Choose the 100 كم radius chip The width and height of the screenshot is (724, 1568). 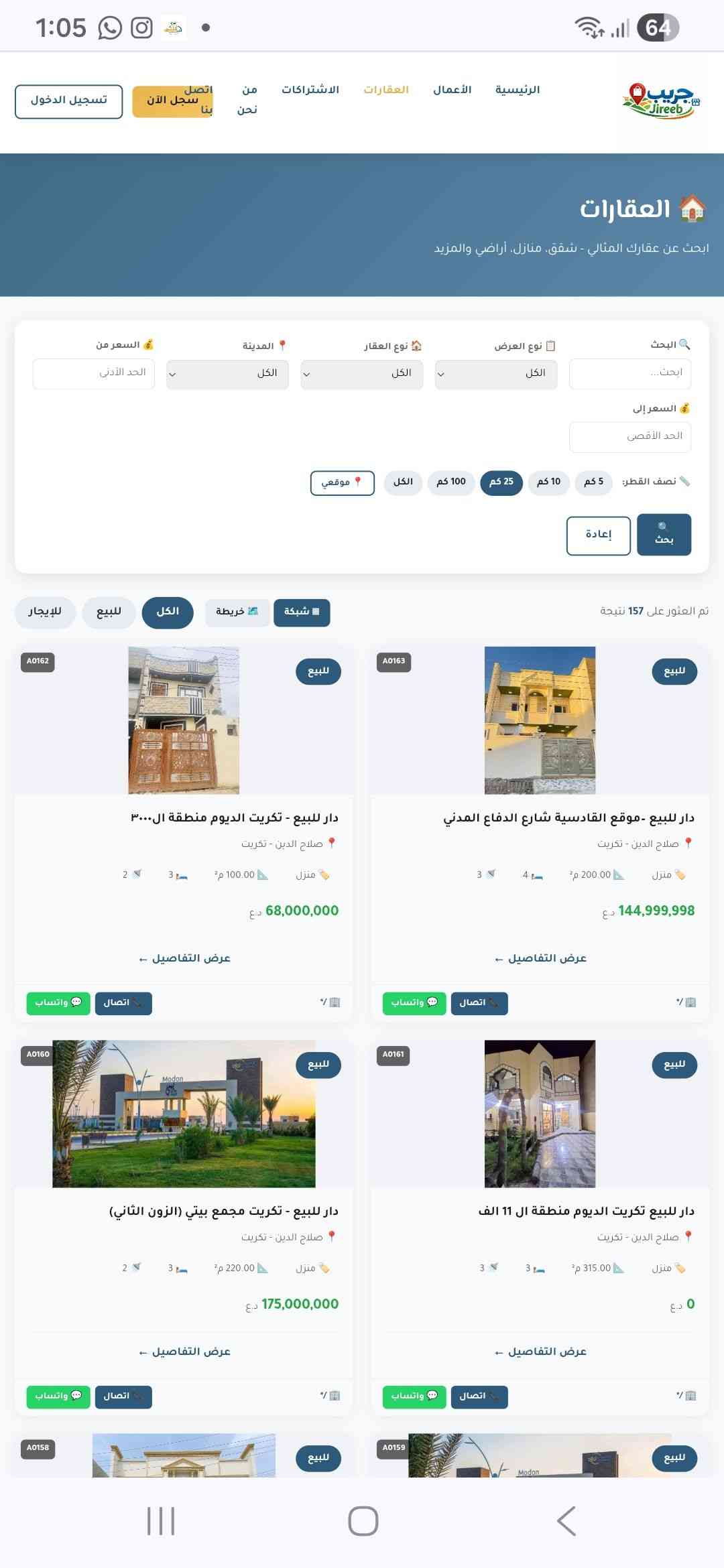451,482
